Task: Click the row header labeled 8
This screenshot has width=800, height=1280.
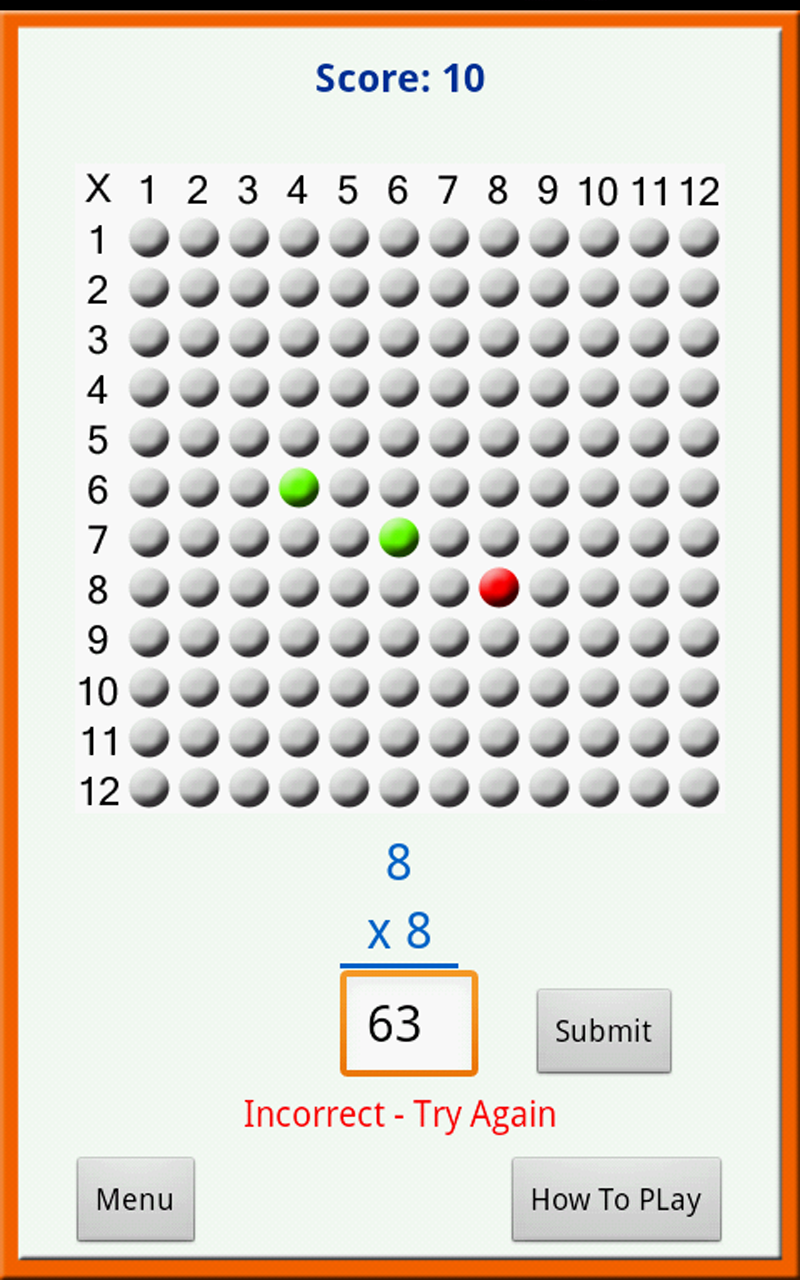Action: (x=97, y=590)
